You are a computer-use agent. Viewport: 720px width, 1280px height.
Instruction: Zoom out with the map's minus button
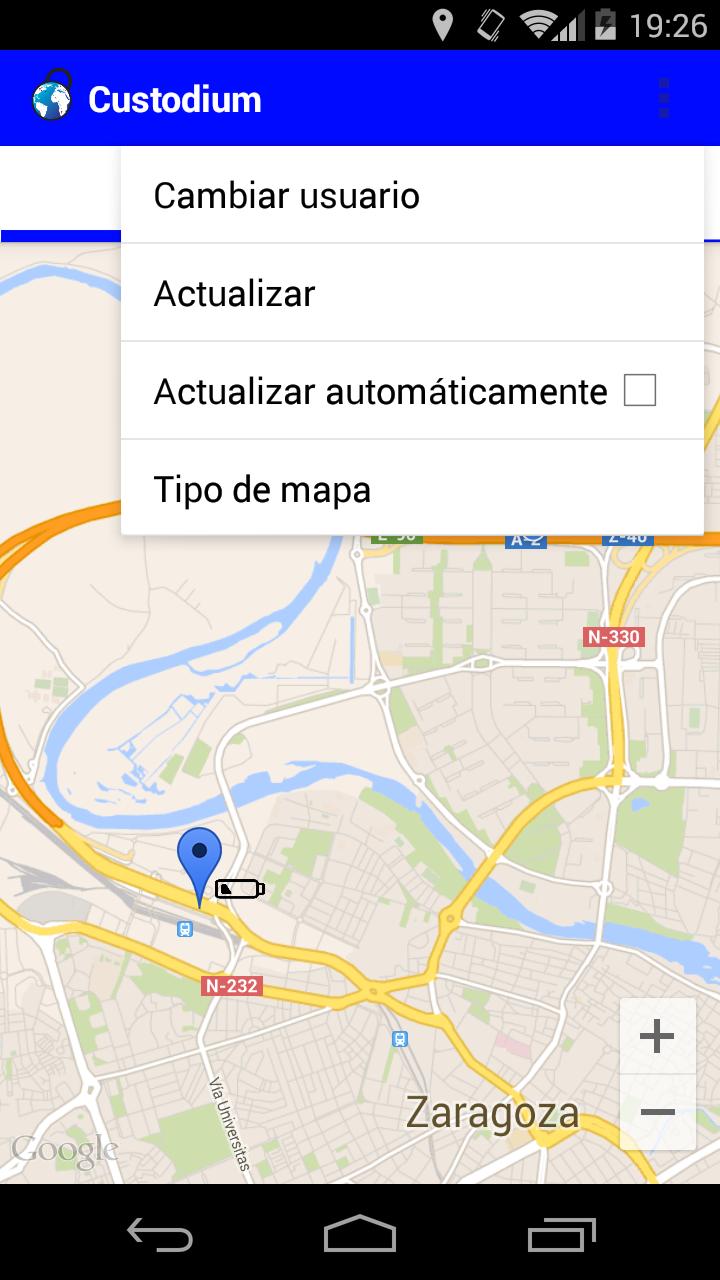657,1112
